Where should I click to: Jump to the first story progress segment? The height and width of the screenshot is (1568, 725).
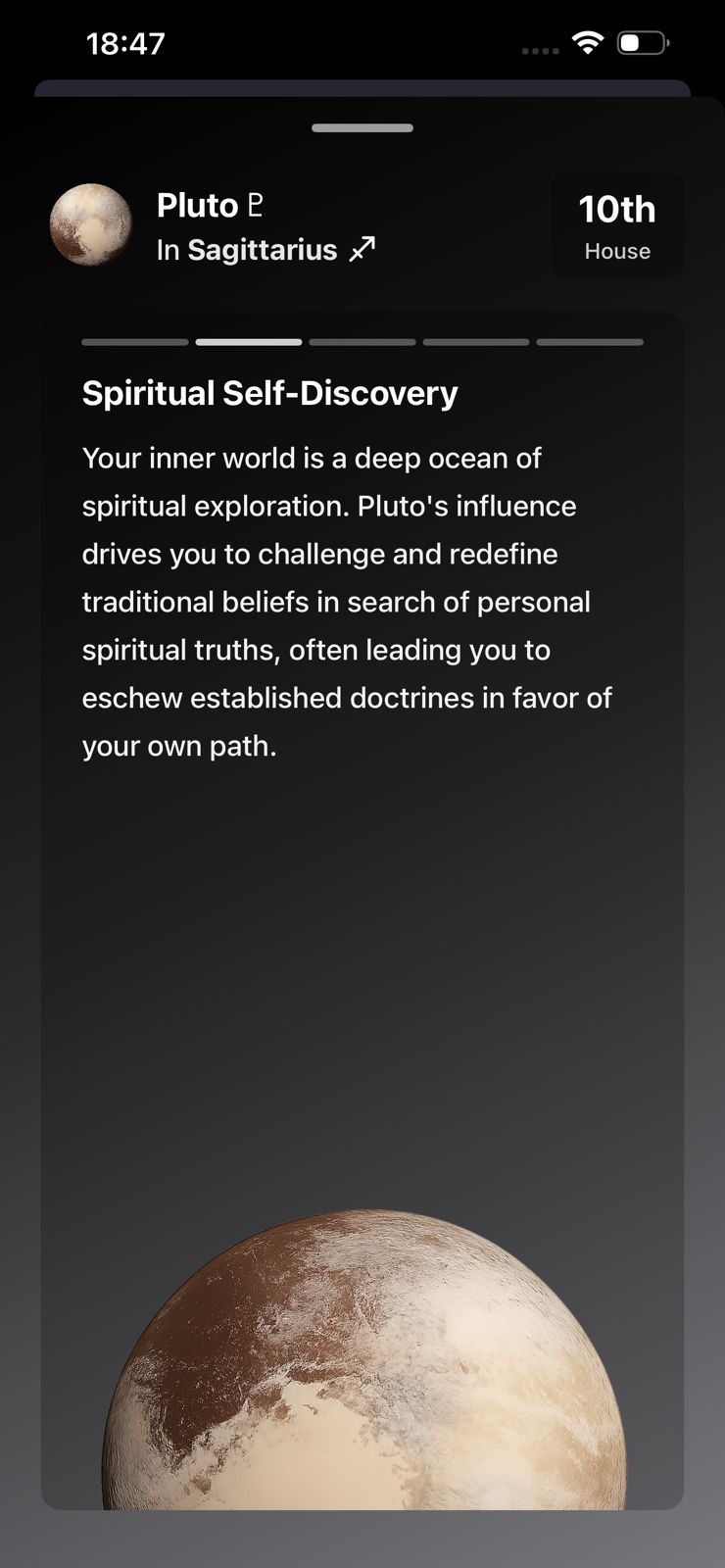[135, 342]
